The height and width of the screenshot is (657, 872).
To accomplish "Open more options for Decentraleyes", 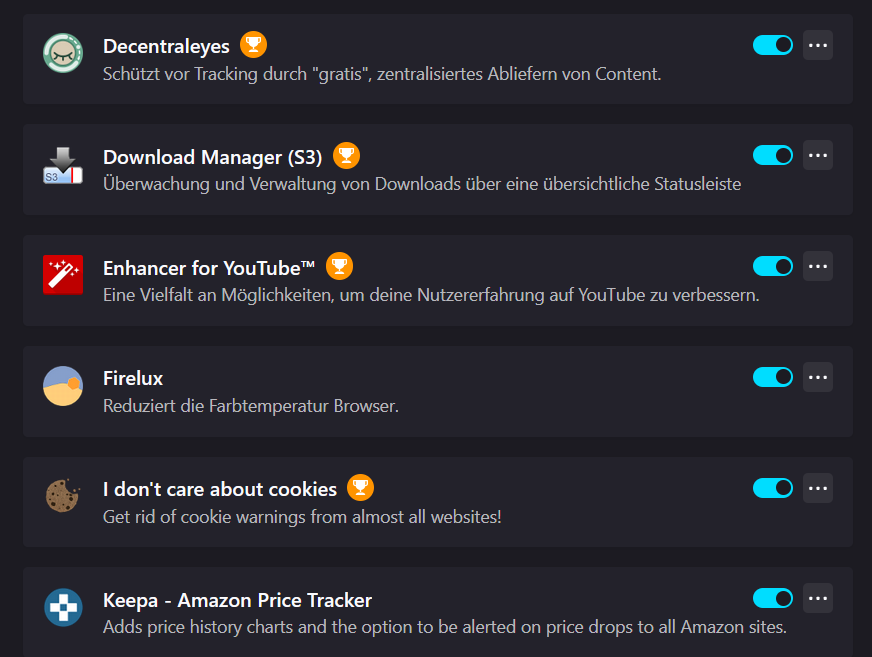I will [x=818, y=45].
